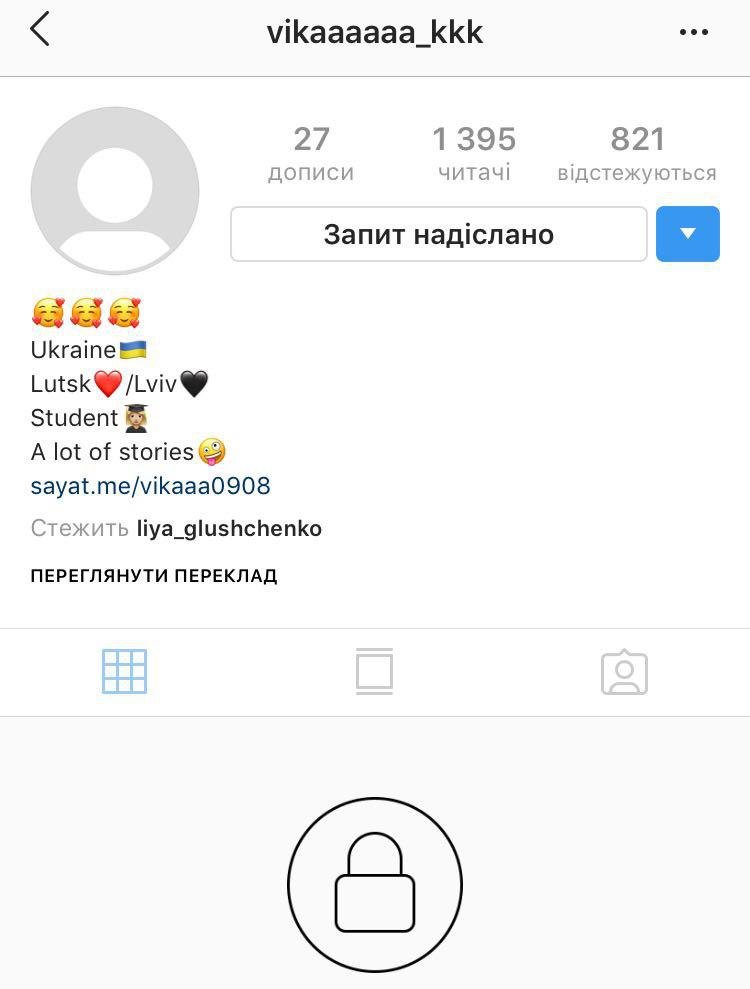Screen dimensions: 750x989
Task: View the 821 відстежуються following list
Action: tap(637, 153)
